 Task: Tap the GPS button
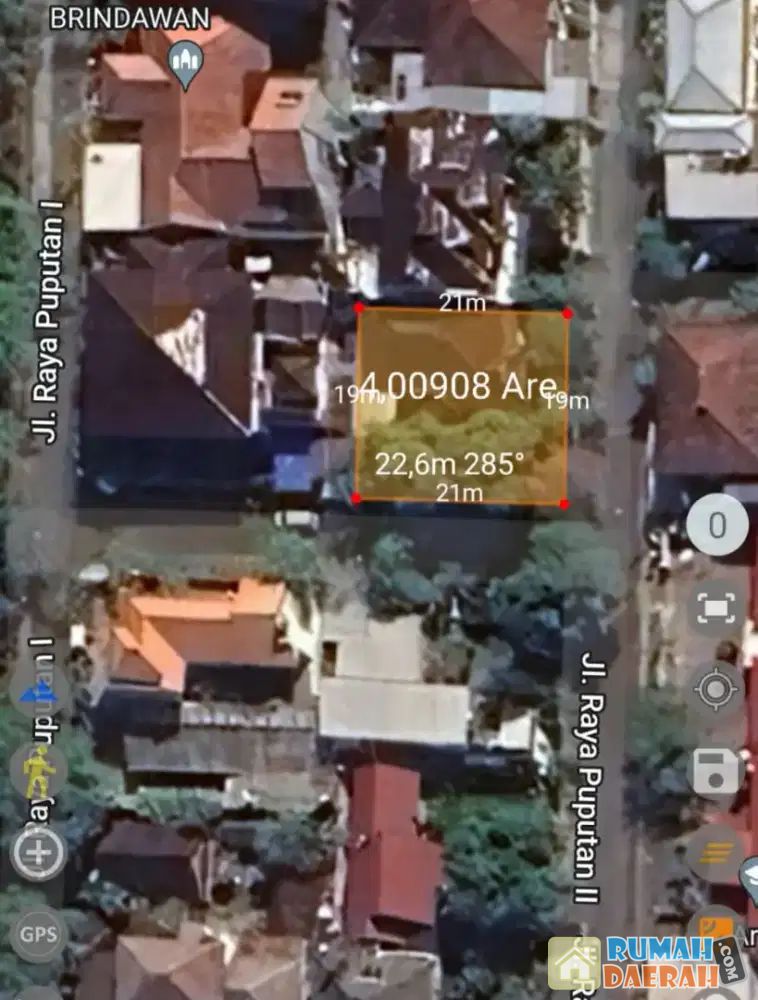(x=39, y=935)
